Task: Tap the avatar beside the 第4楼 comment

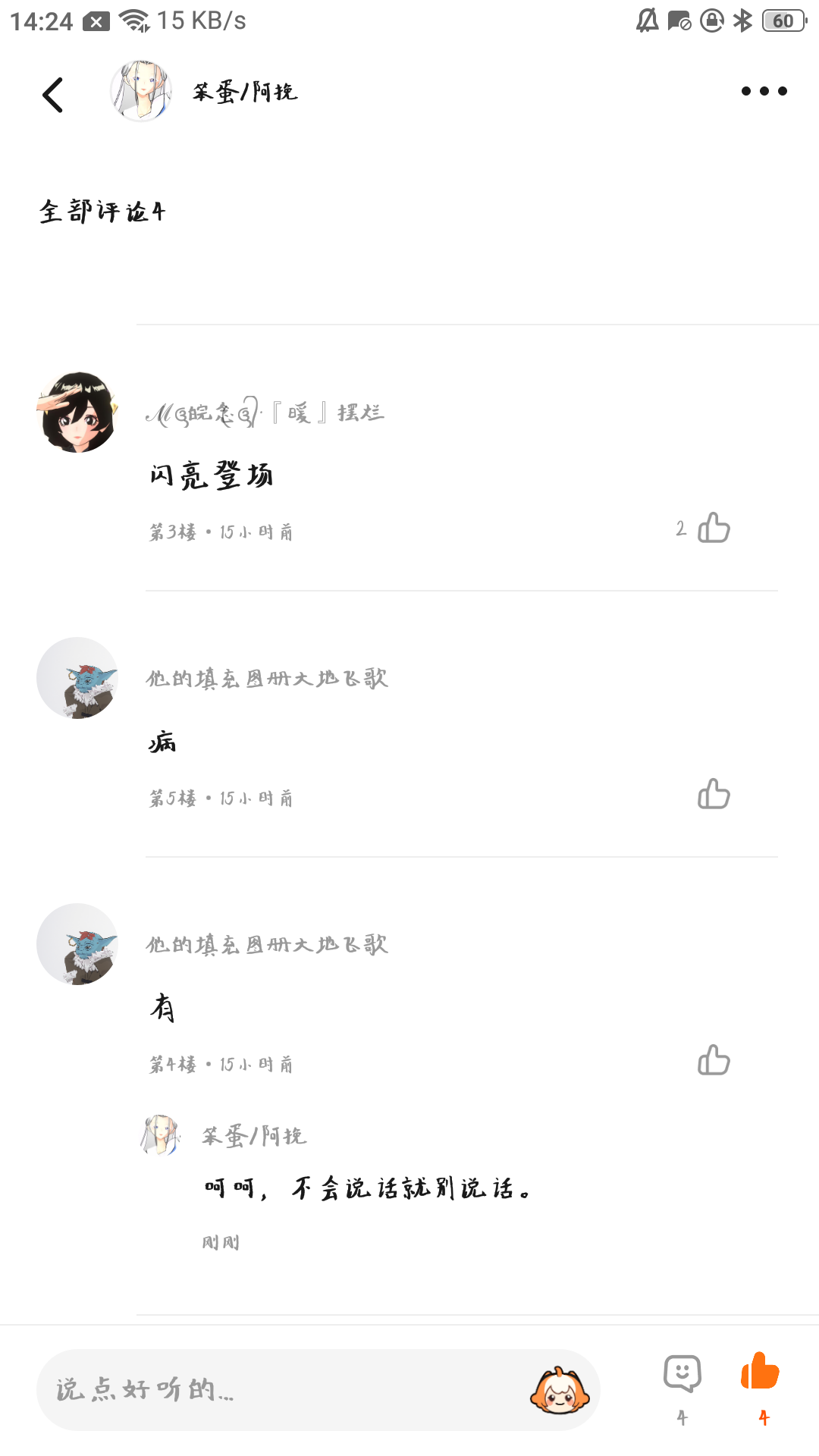Action: tap(77, 944)
